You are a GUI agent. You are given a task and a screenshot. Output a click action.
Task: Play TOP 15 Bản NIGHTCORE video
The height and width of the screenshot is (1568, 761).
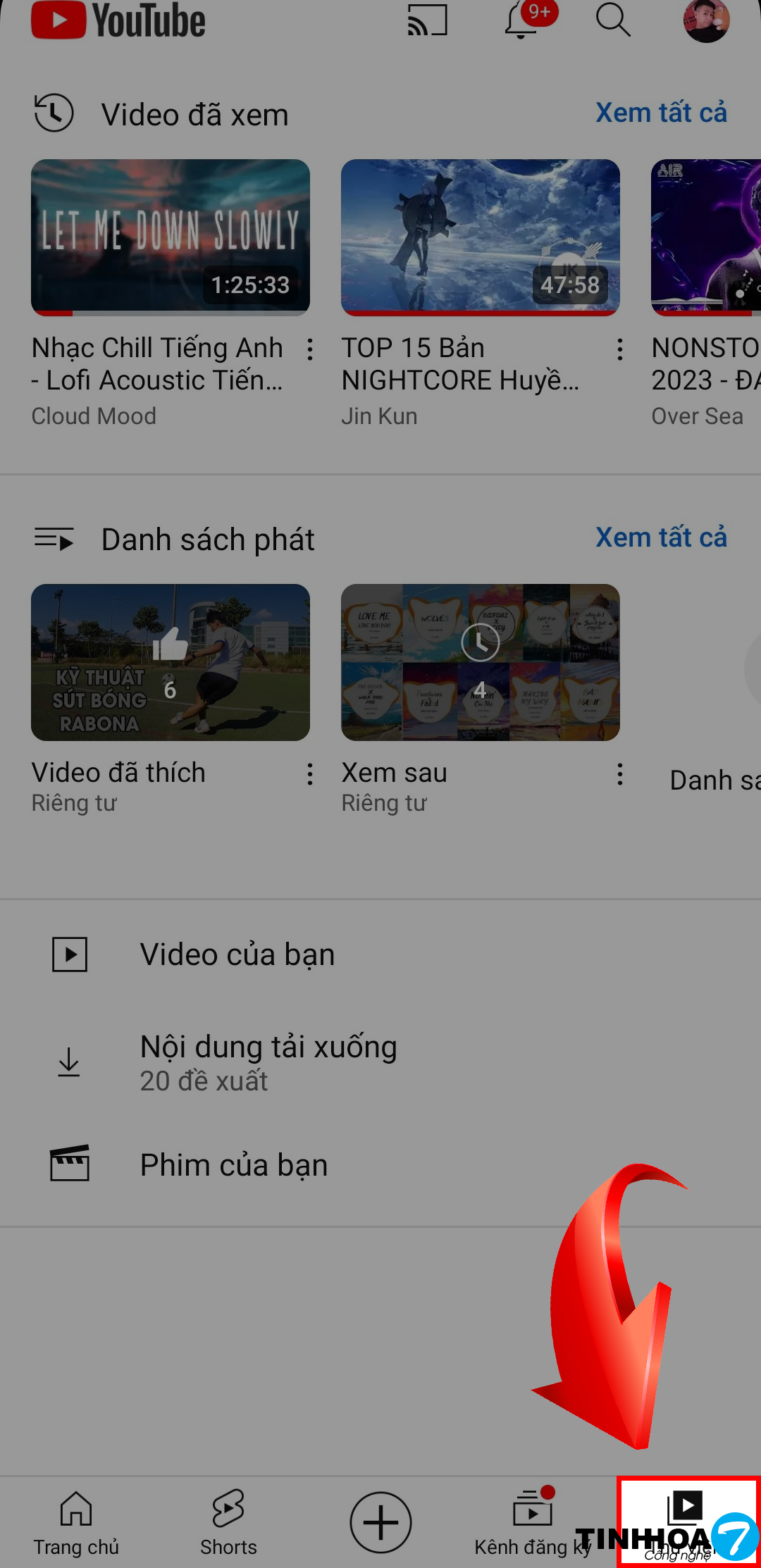pyautogui.click(x=481, y=237)
